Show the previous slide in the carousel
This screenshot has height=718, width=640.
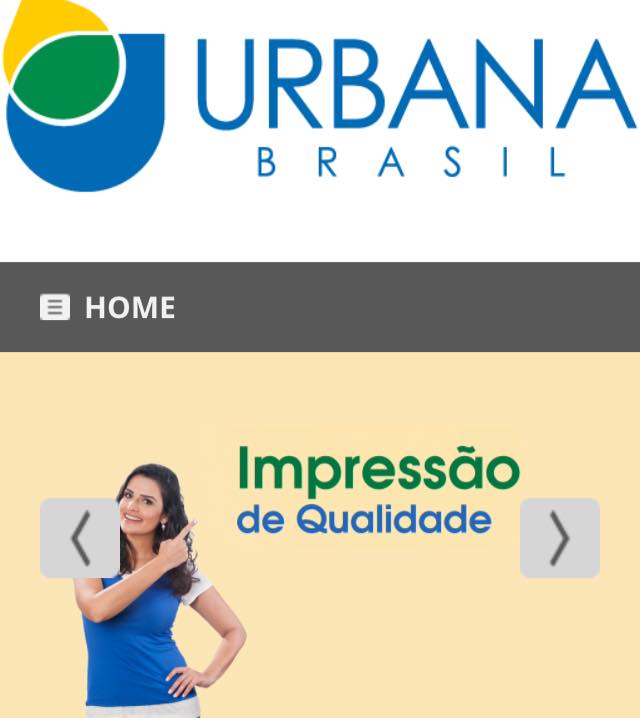(79, 538)
